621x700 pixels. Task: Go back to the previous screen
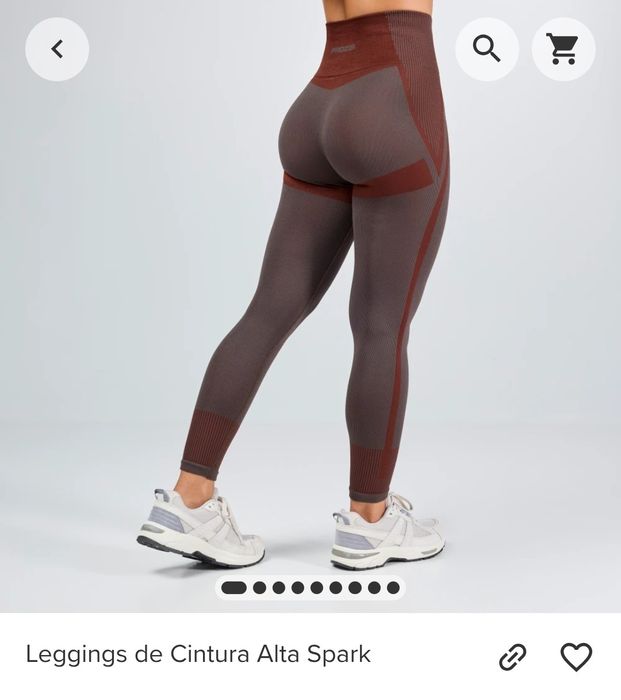[57, 49]
